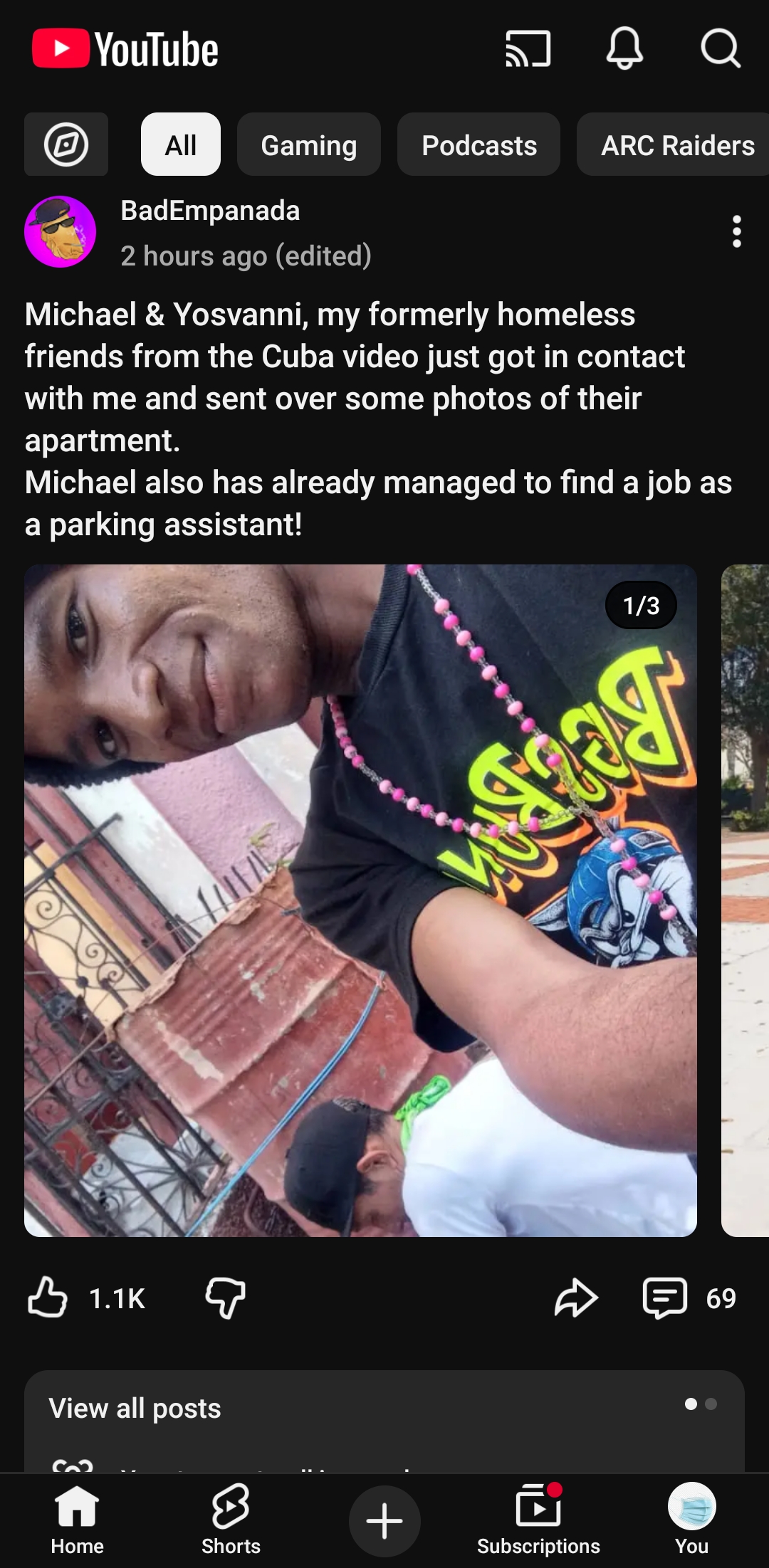Filter feed by ARC Raiders
This screenshot has height=1568, width=769.
676,144
